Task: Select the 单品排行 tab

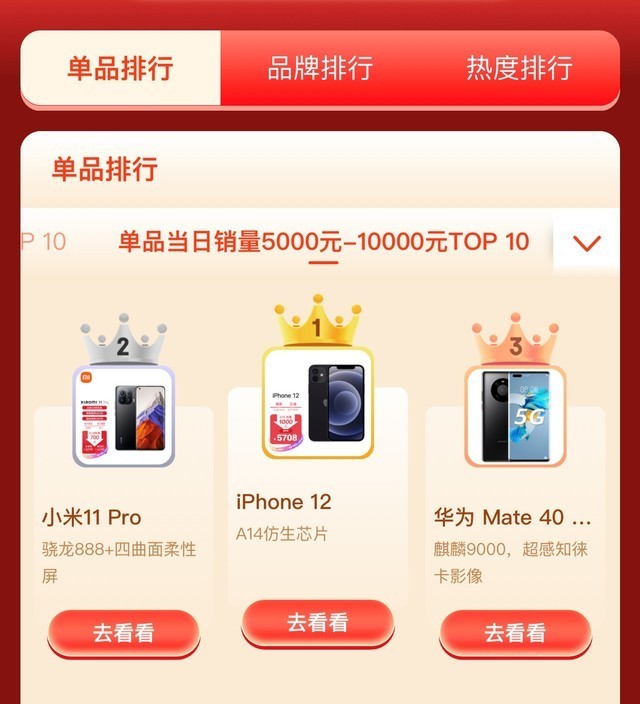Action: (121, 68)
